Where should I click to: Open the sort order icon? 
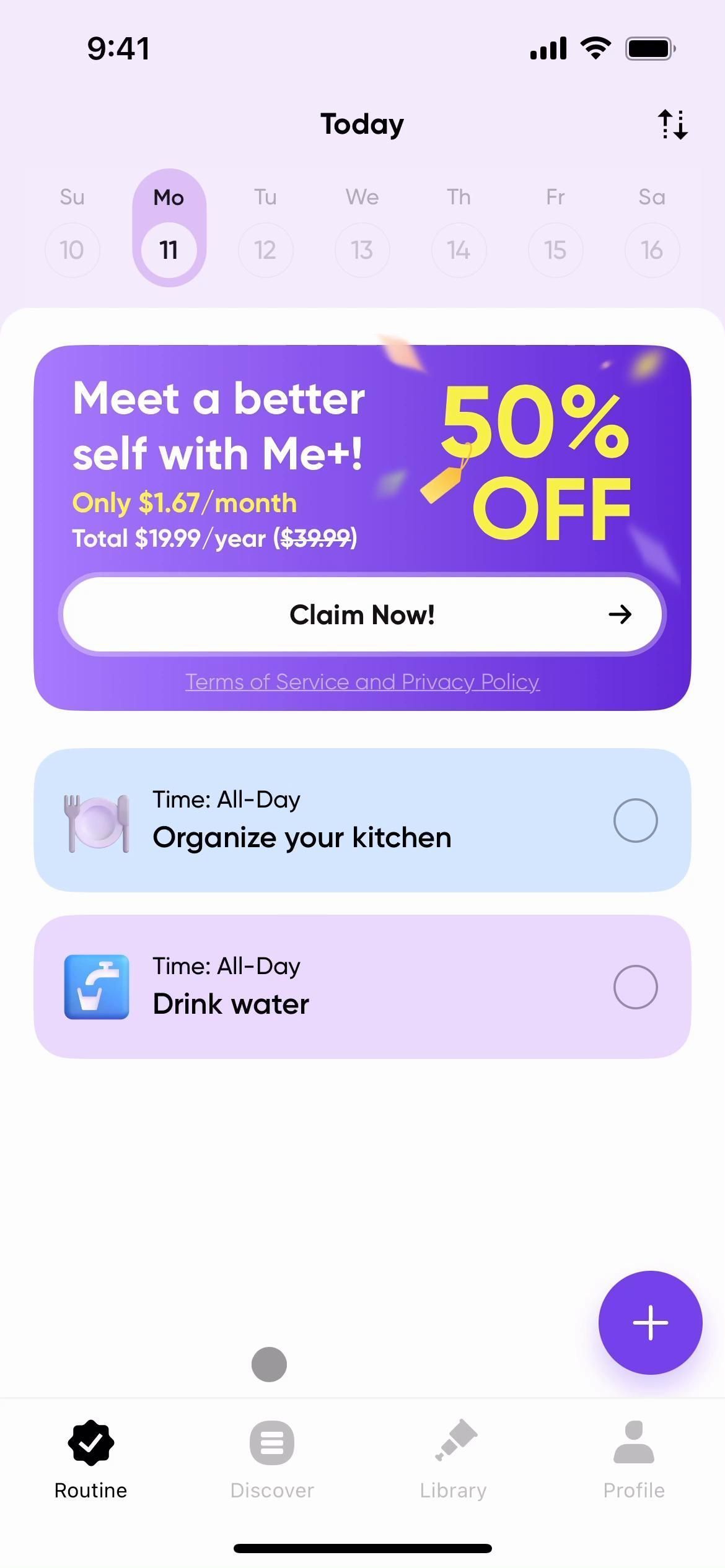pyautogui.click(x=672, y=124)
